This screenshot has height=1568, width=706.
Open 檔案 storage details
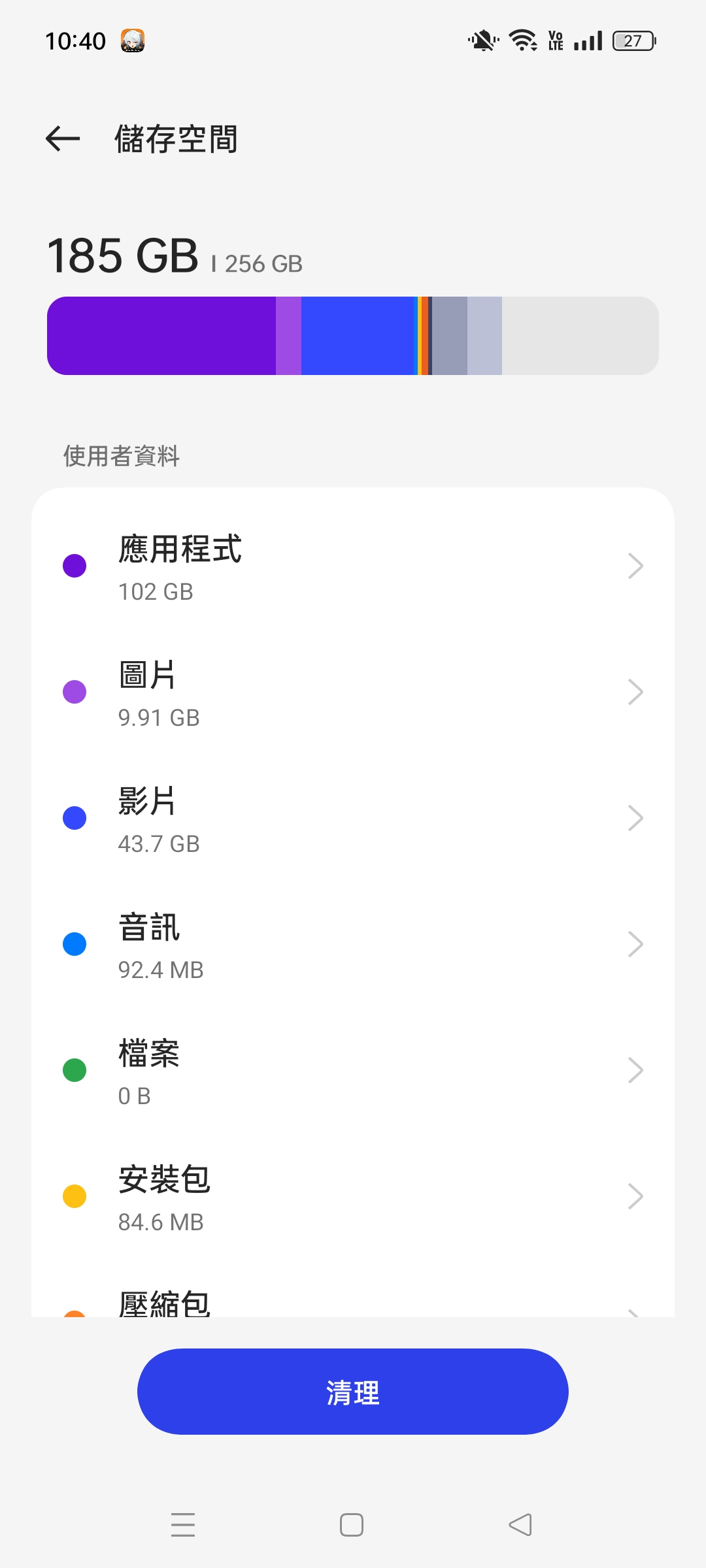coord(353,1070)
